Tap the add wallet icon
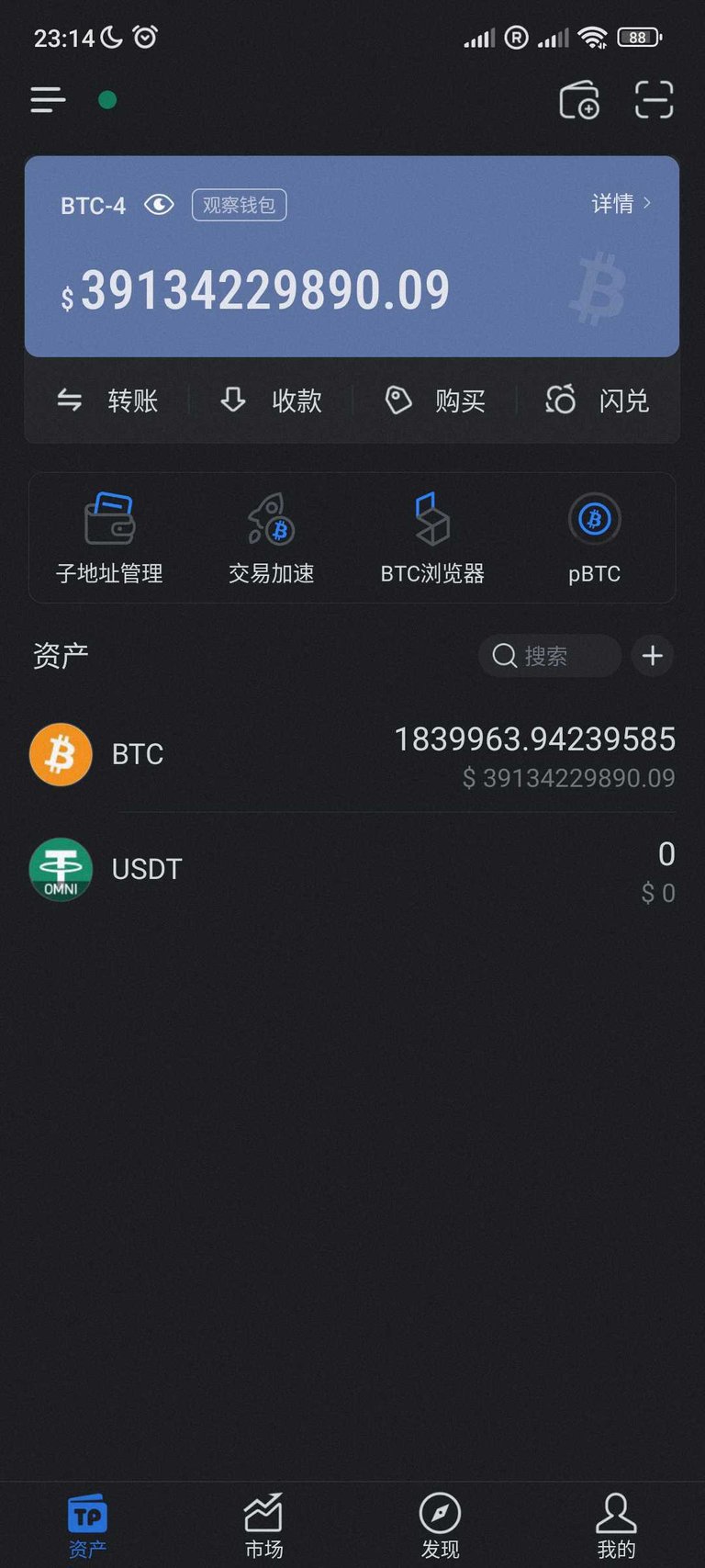This screenshot has height=1568, width=705. pos(579,100)
